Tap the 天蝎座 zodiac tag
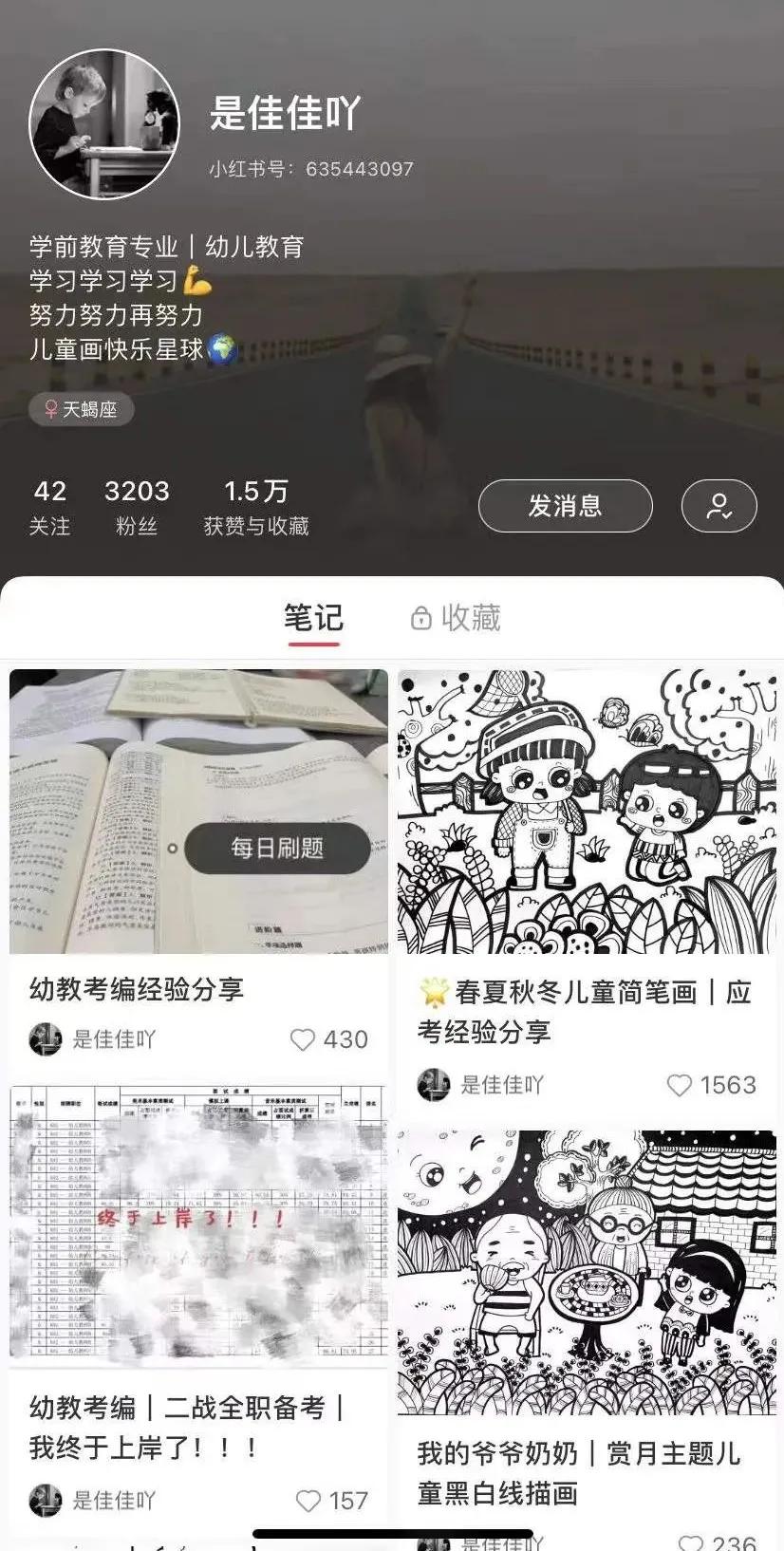The height and width of the screenshot is (1551, 784). click(81, 409)
